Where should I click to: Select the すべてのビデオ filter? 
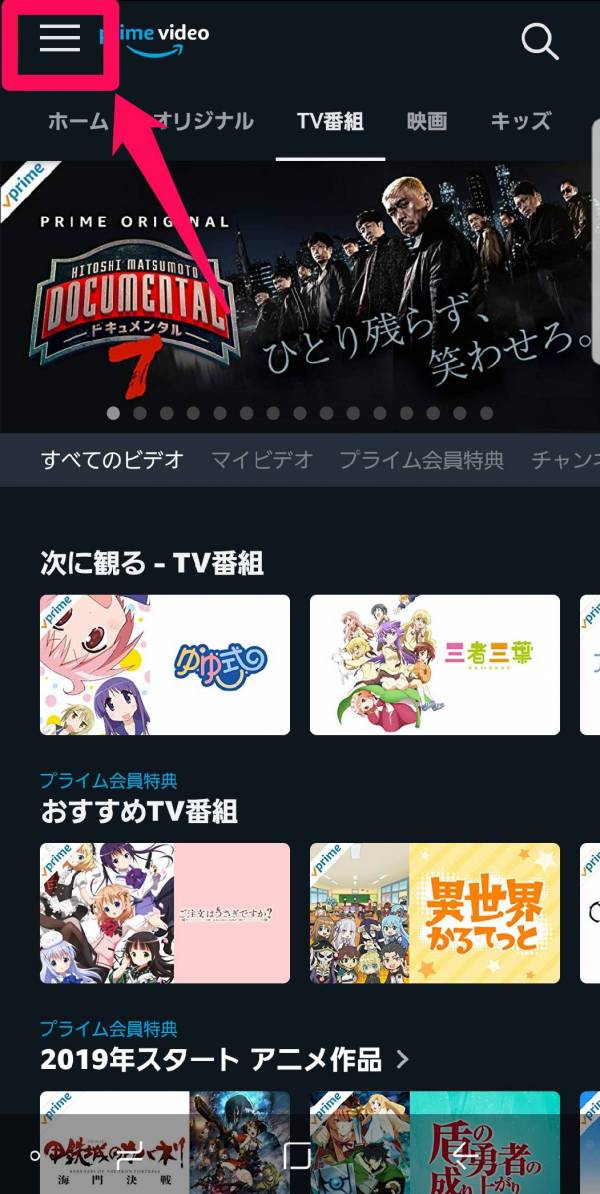click(x=113, y=460)
